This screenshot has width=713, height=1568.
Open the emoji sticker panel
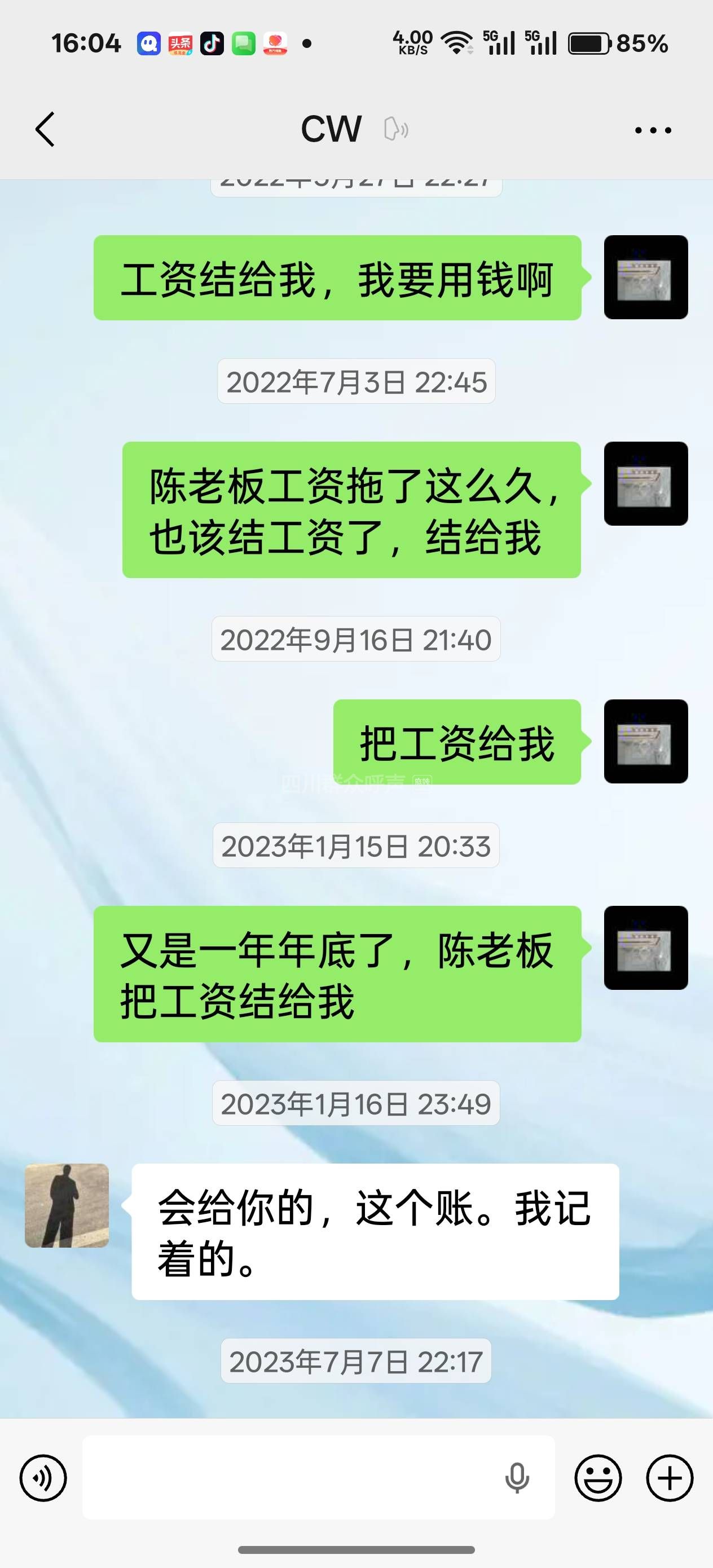tap(598, 1478)
